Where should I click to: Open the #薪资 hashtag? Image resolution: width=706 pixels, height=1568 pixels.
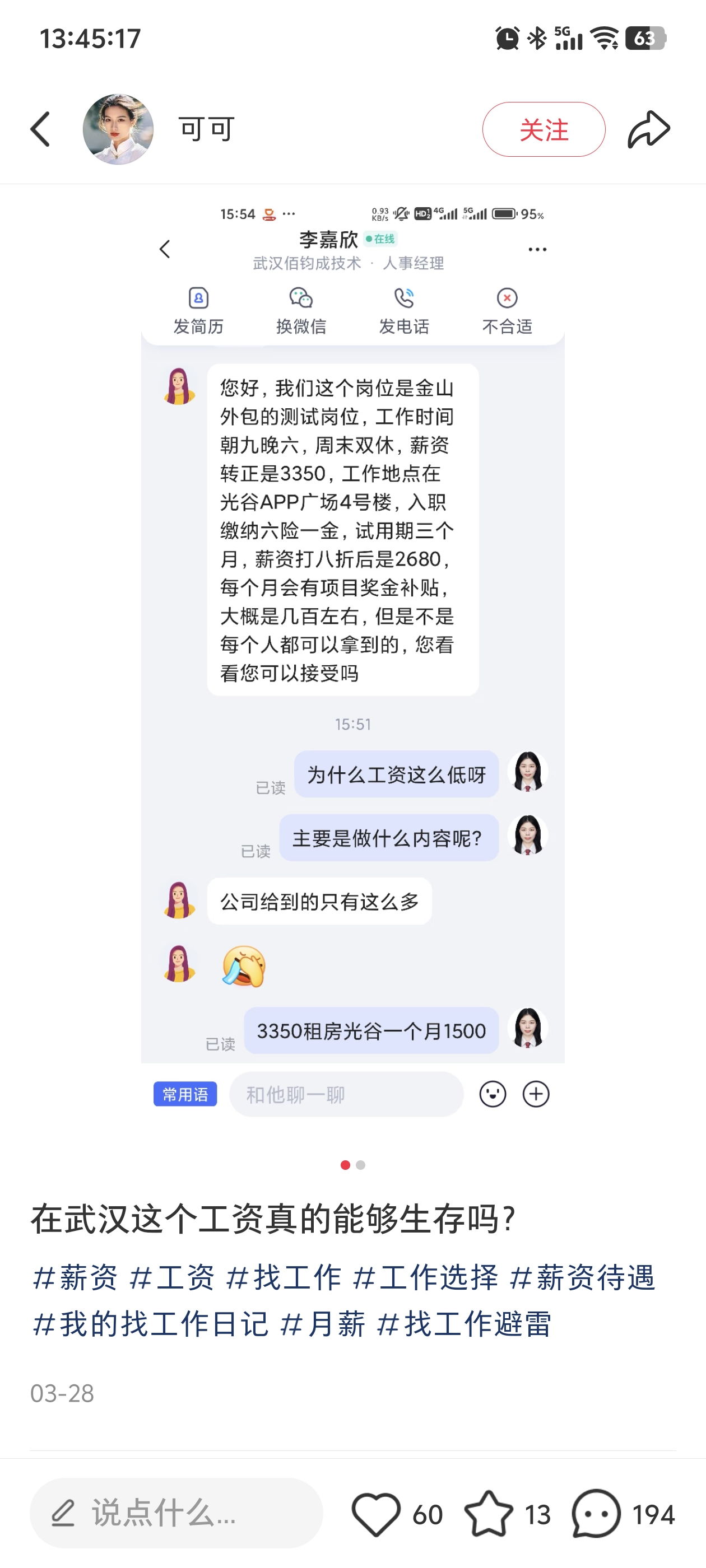click(75, 1277)
